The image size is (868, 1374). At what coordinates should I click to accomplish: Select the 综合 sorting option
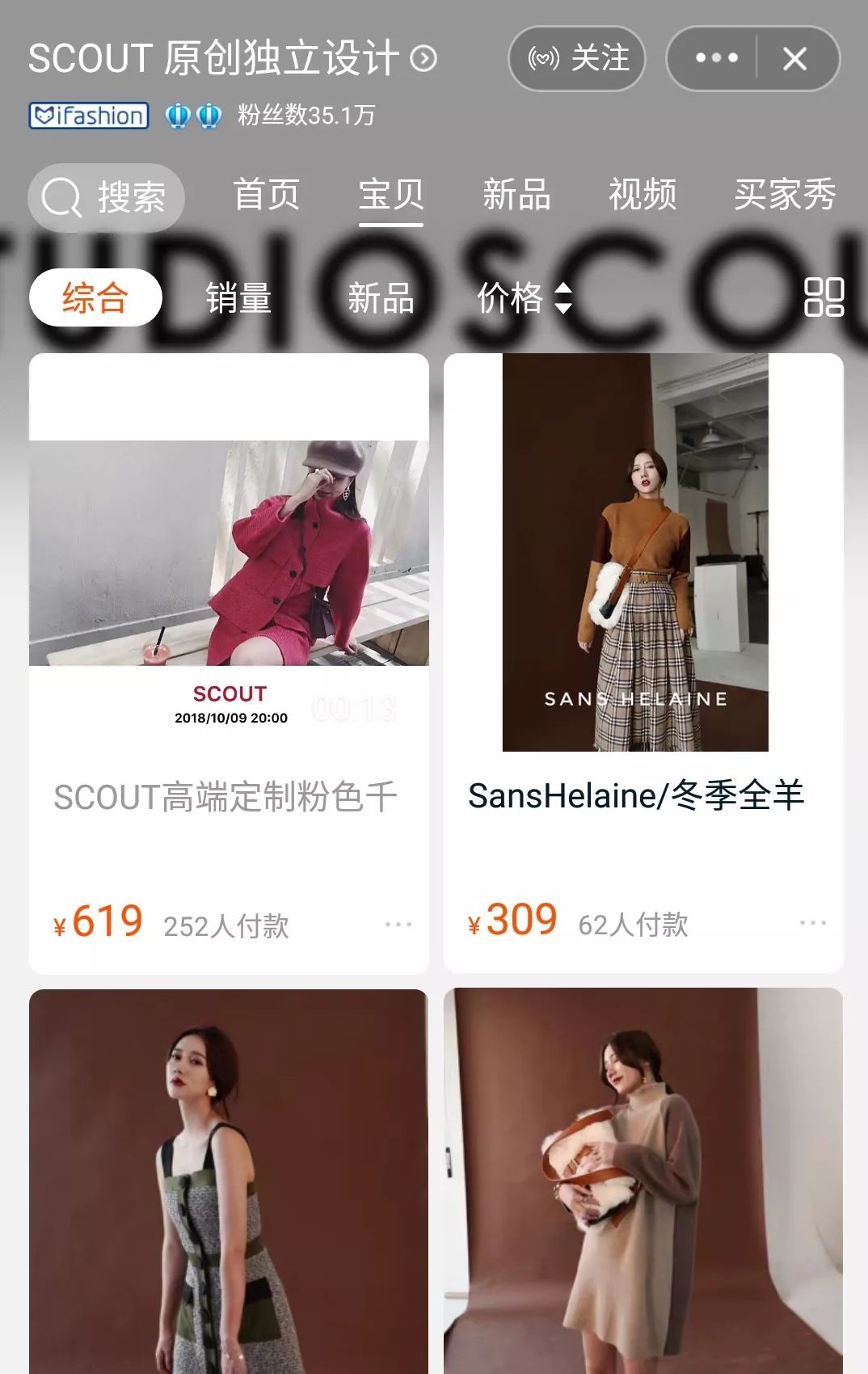click(94, 297)
